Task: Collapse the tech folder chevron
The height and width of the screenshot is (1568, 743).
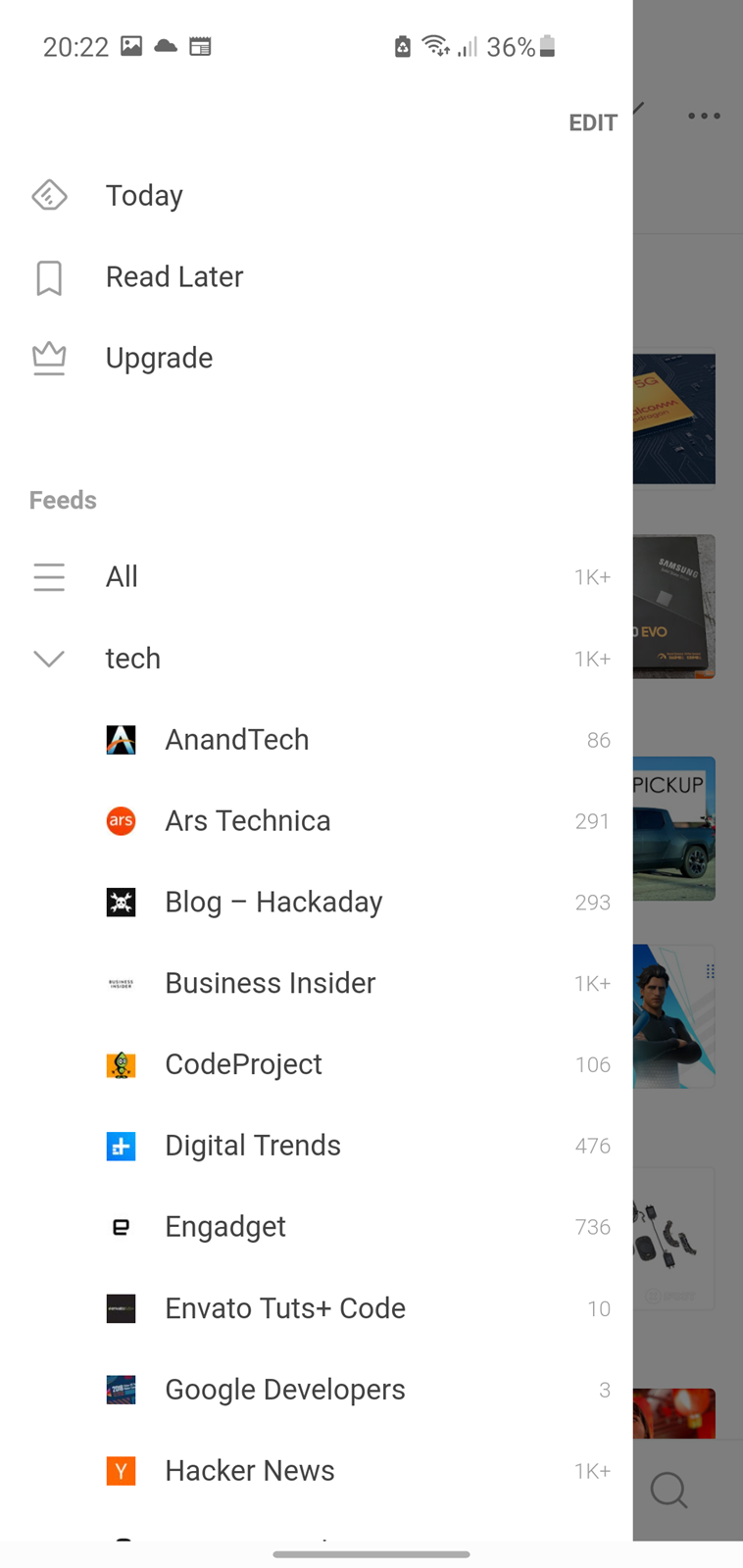Action: tap(49, 658)
